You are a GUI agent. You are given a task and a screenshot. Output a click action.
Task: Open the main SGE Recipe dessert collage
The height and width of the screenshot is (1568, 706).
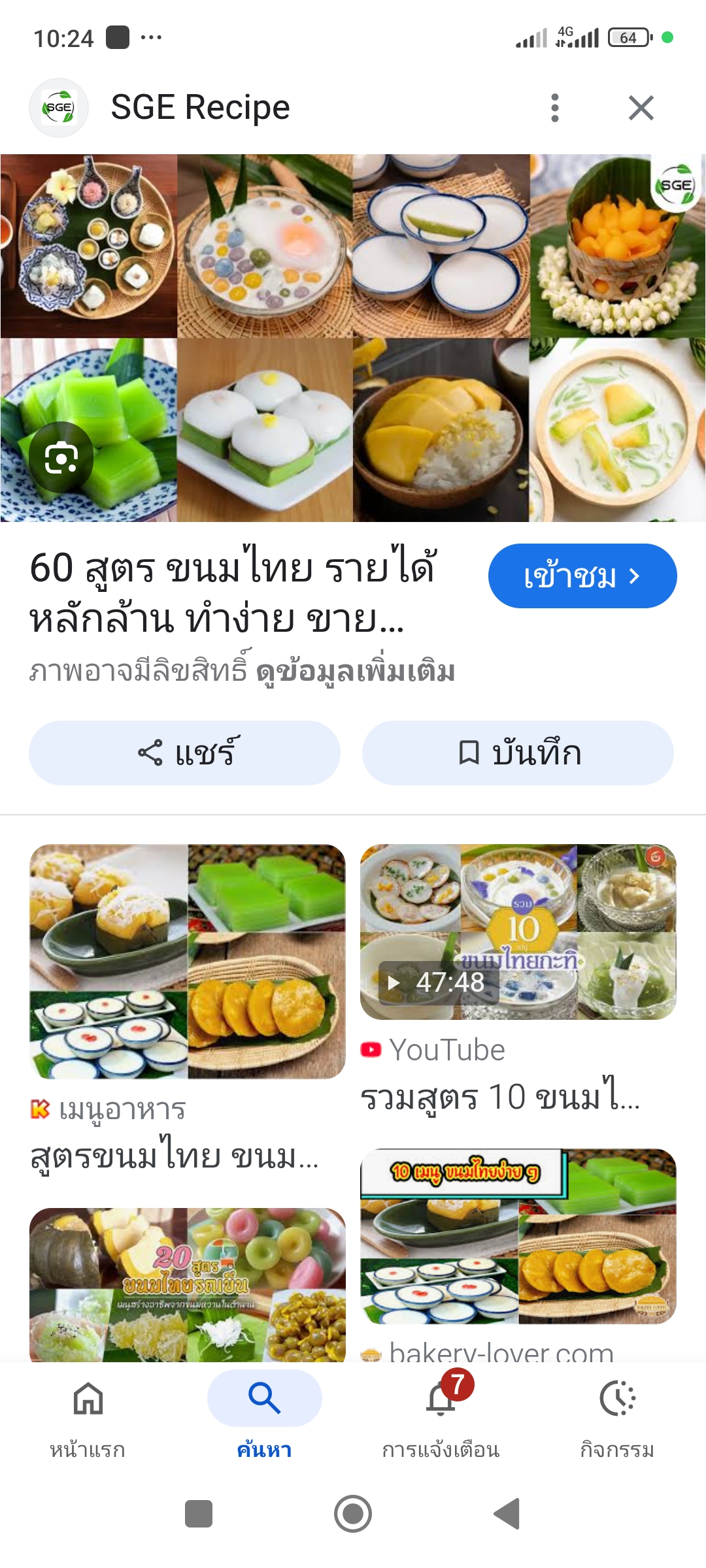pyautogui.click(x=353, y=338)
